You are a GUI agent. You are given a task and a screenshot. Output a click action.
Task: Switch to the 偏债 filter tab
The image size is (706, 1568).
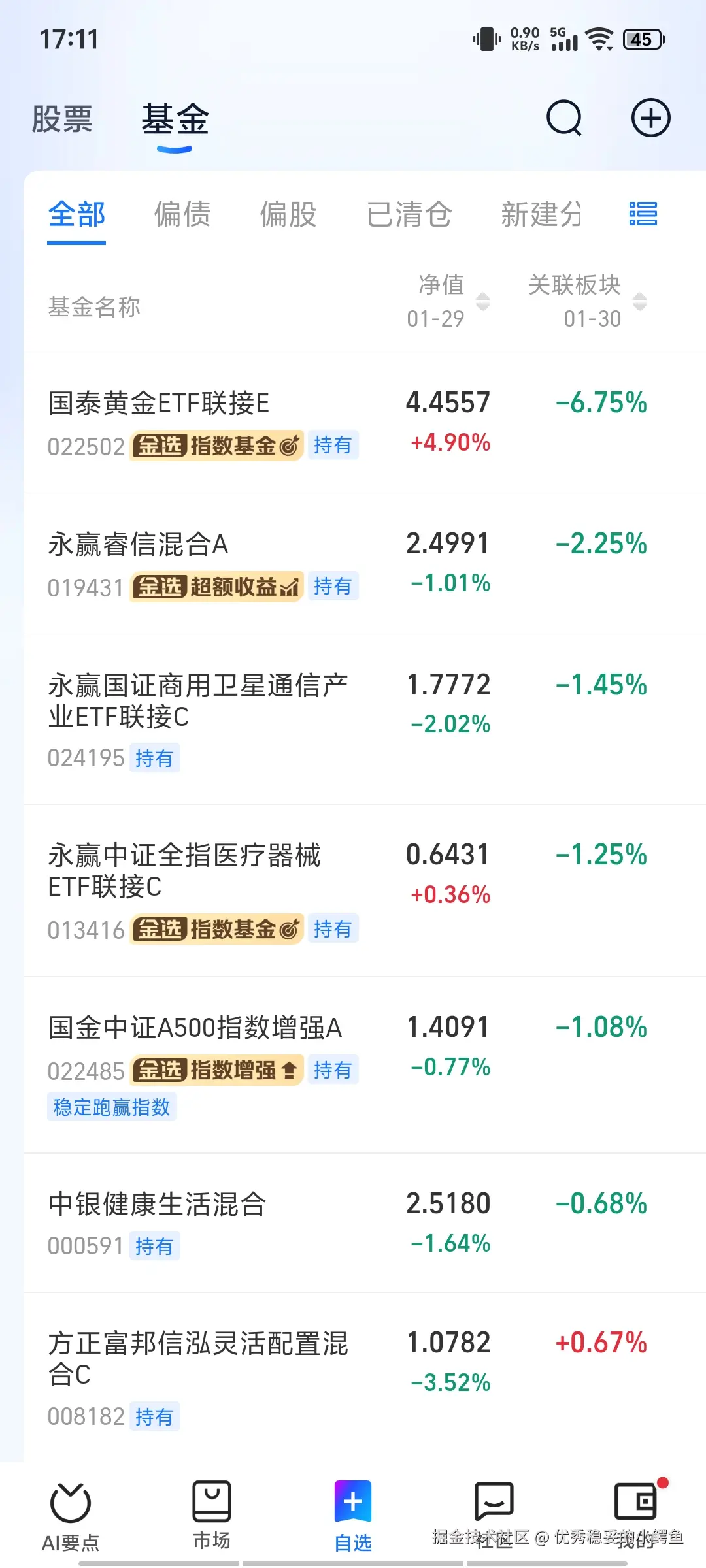coord(182,216)
